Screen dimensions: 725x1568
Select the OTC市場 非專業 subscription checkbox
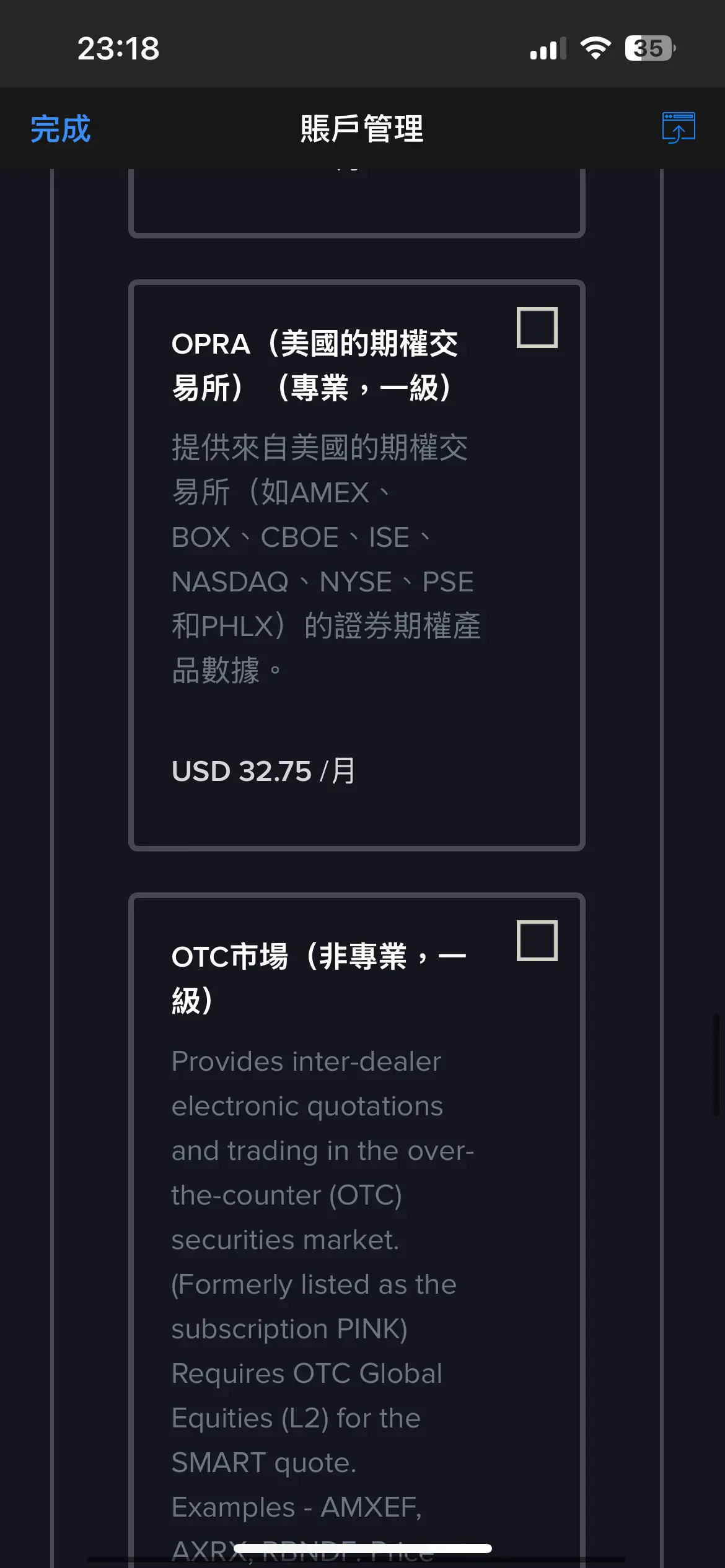coord(537,941)
